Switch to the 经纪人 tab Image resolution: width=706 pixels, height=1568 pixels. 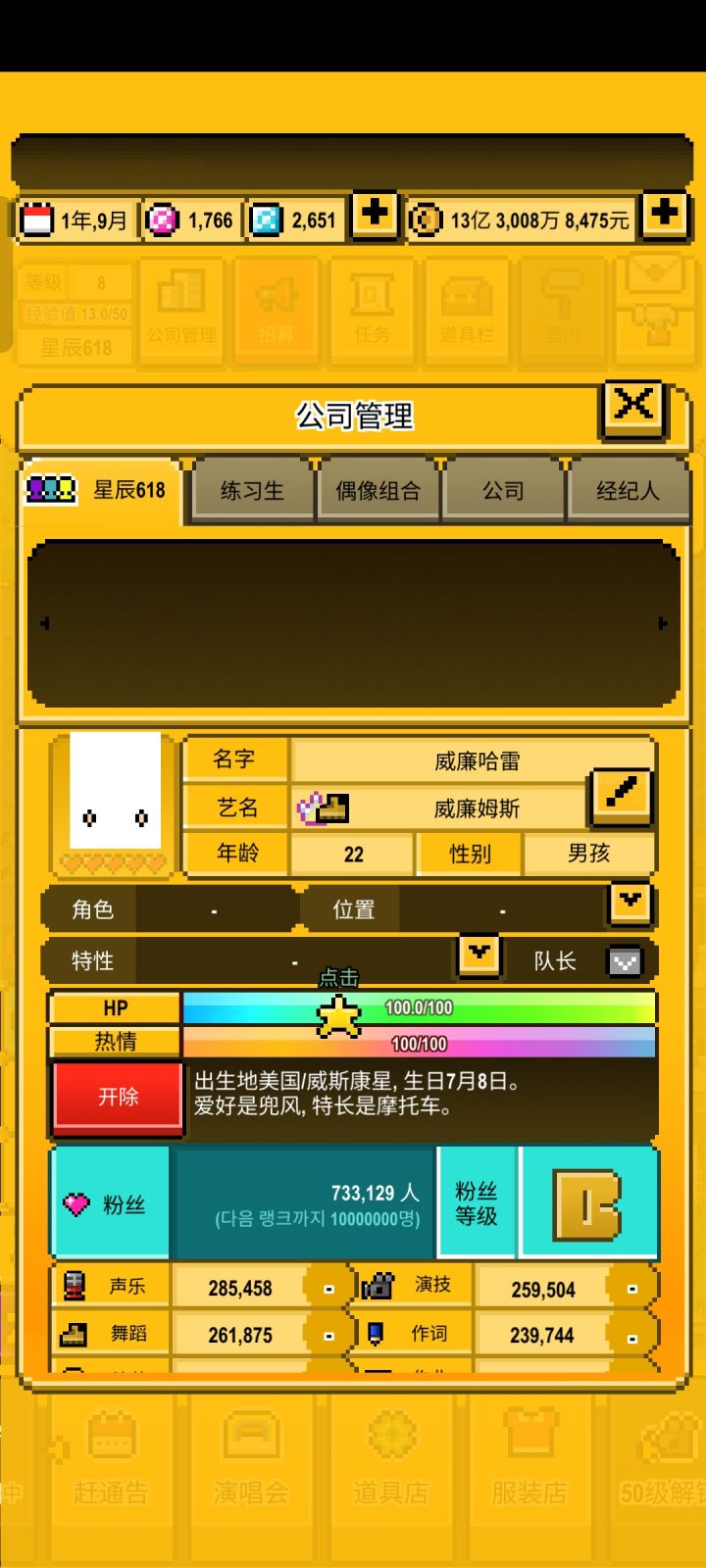(x=629, y=490)
